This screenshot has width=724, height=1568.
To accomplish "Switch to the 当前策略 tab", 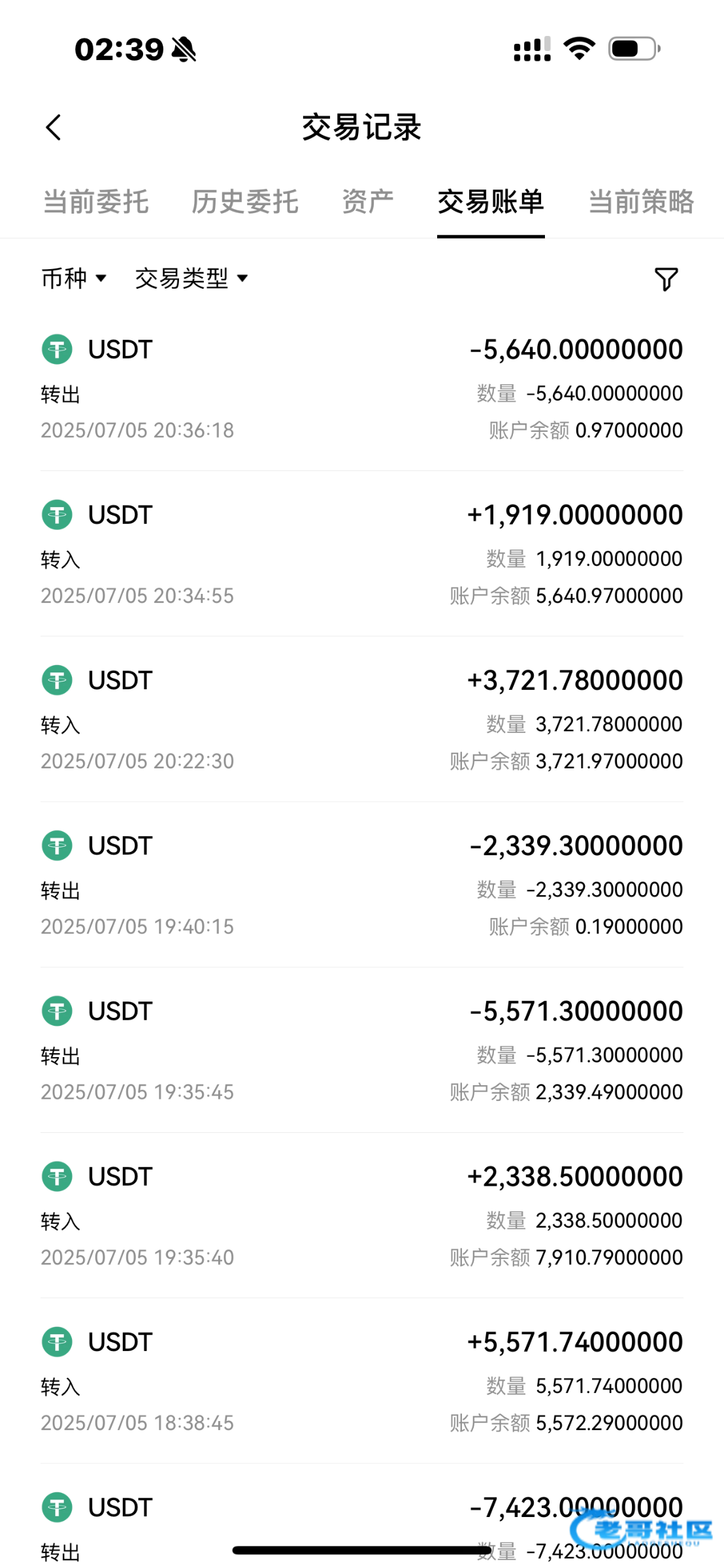I will click(x=641, y=201).
